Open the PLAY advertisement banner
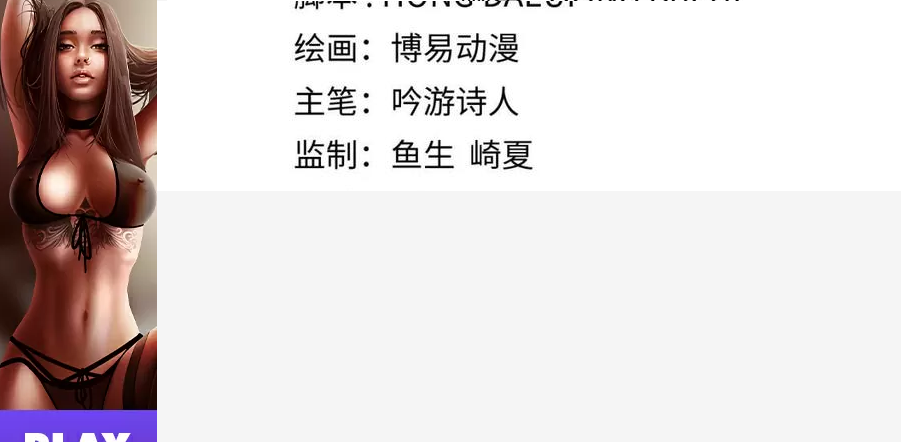 point(78,221)
